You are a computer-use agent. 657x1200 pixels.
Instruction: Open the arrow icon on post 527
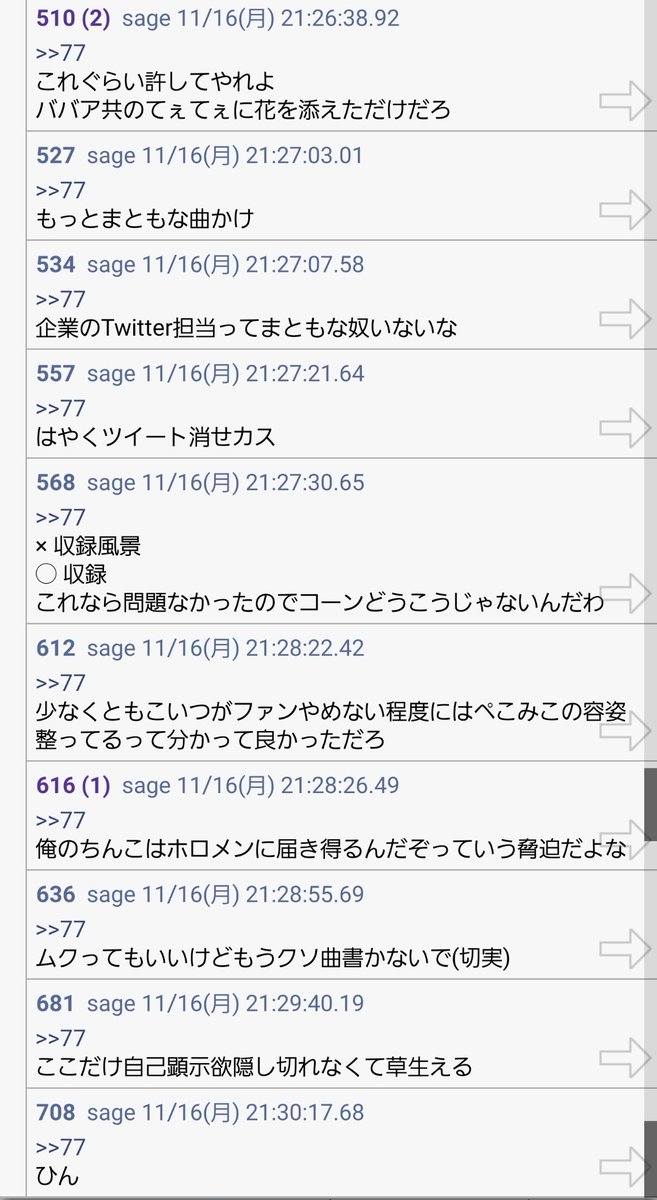[625, 209]
